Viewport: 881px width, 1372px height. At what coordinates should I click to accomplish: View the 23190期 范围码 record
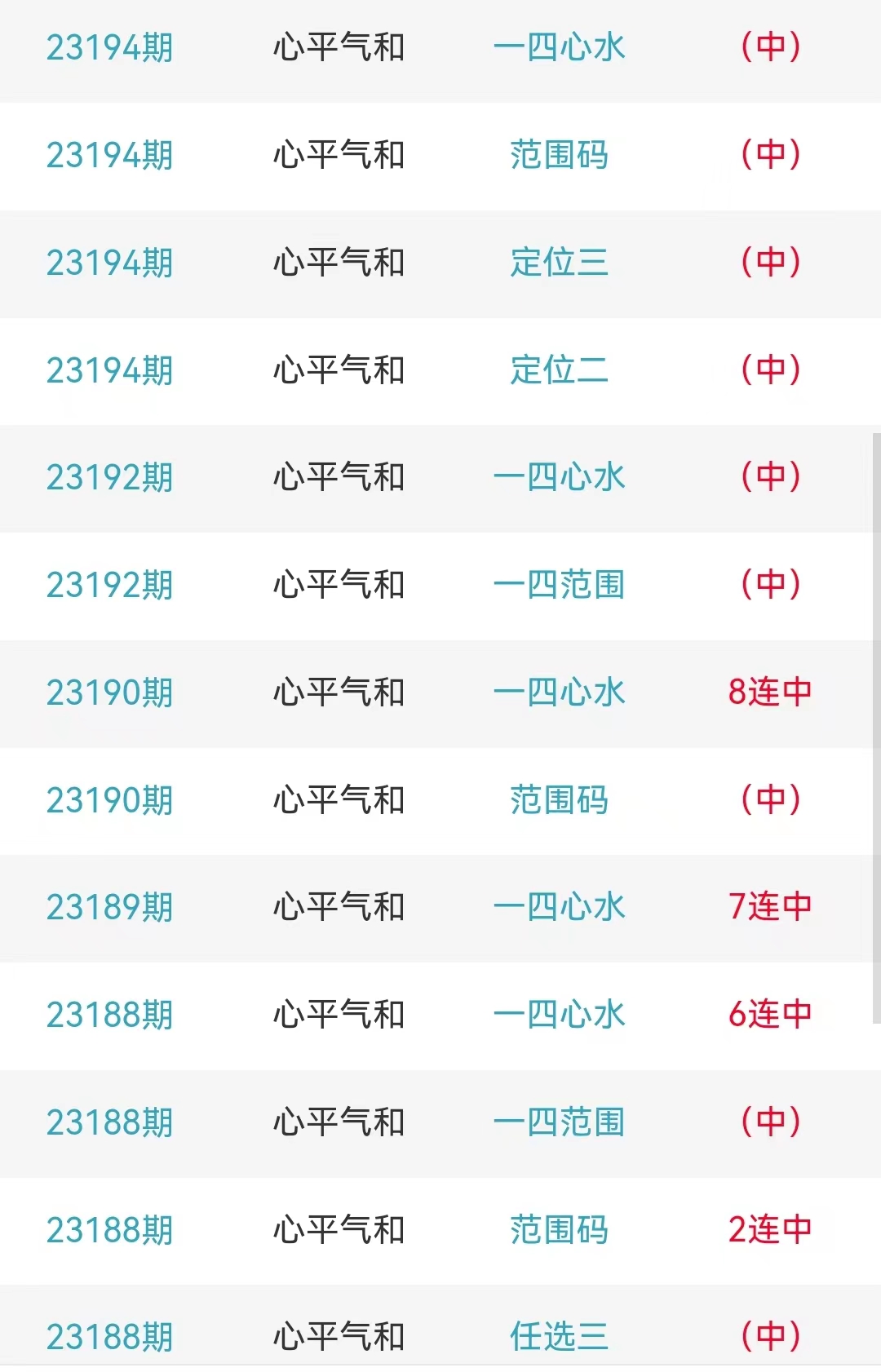pyautogui.click(x=559, y=800)
